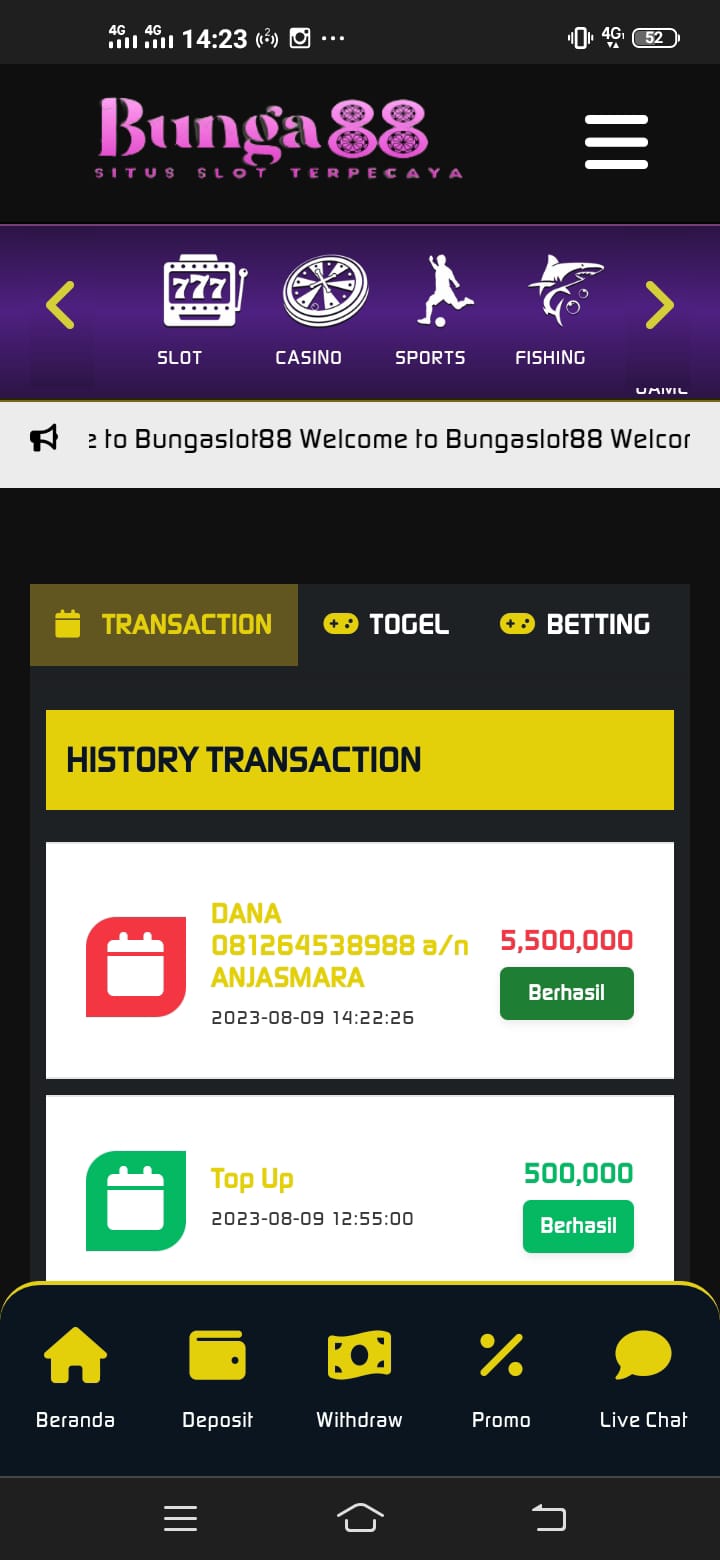The width and height of the screenshot is (720, 1560).
Task: Show previous game categories with left arrow
Action: [x=60, y=305]
